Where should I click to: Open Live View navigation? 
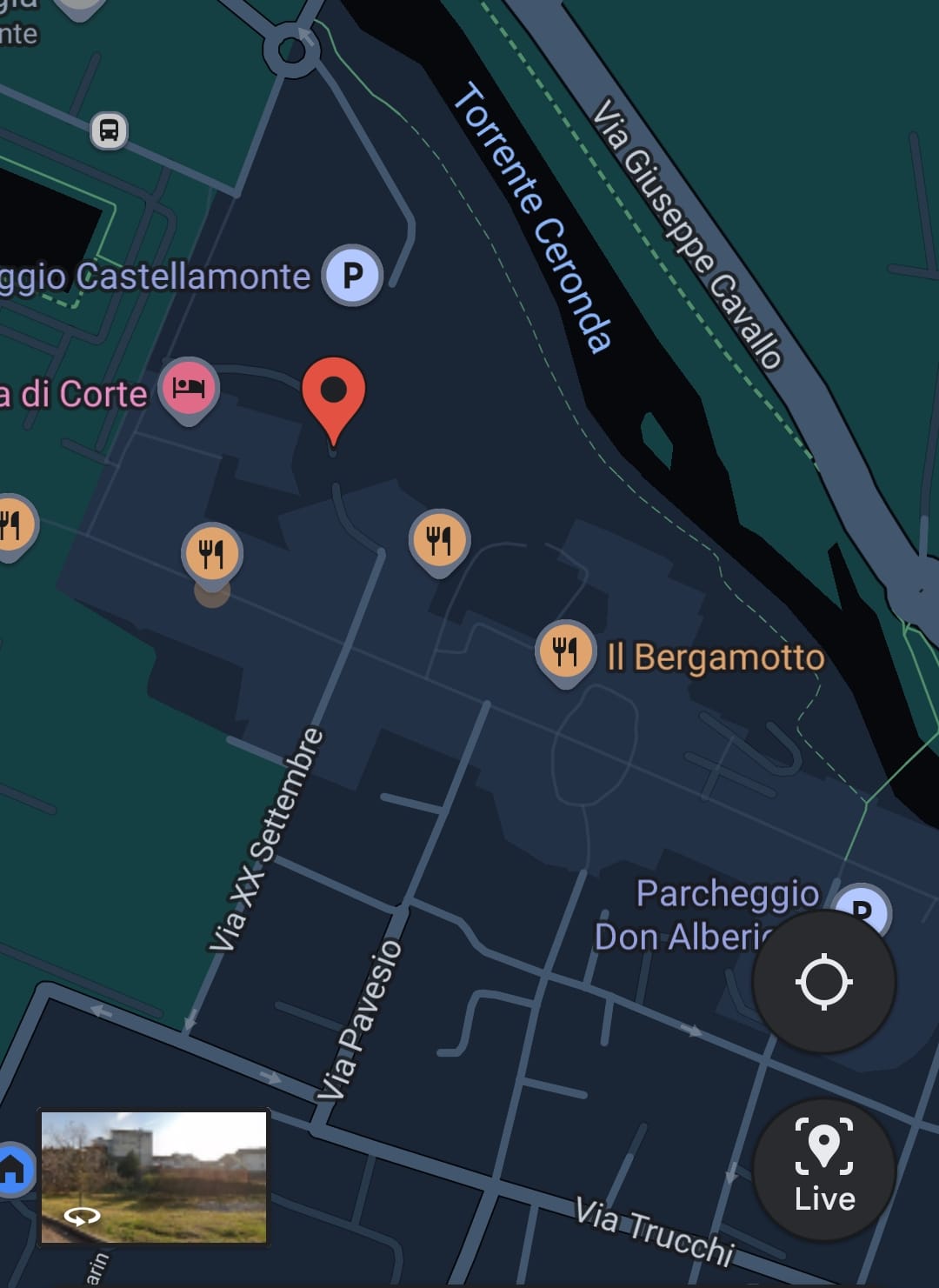point(823,1169)
